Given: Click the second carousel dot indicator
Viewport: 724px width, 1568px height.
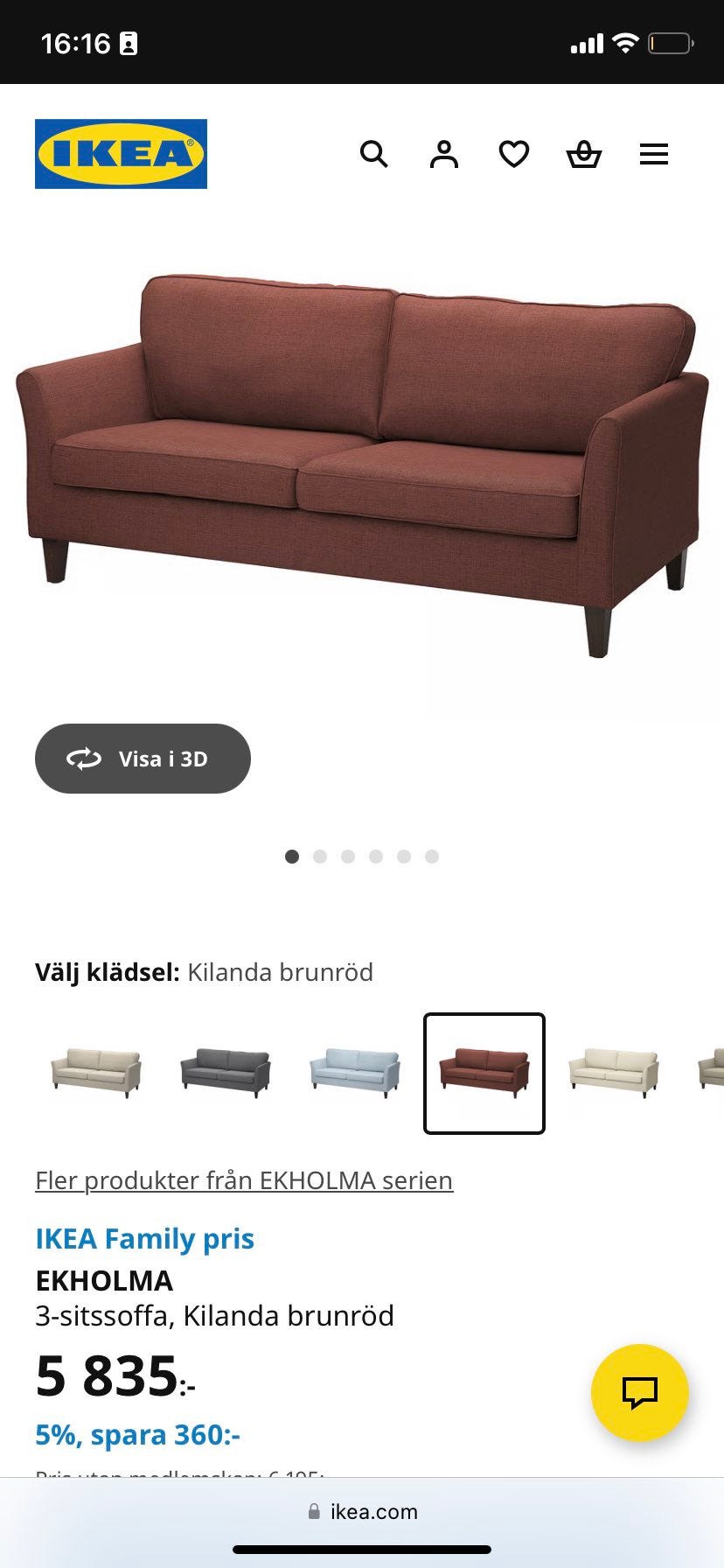Looking at the screenshot, I should [x=320, y=857].
